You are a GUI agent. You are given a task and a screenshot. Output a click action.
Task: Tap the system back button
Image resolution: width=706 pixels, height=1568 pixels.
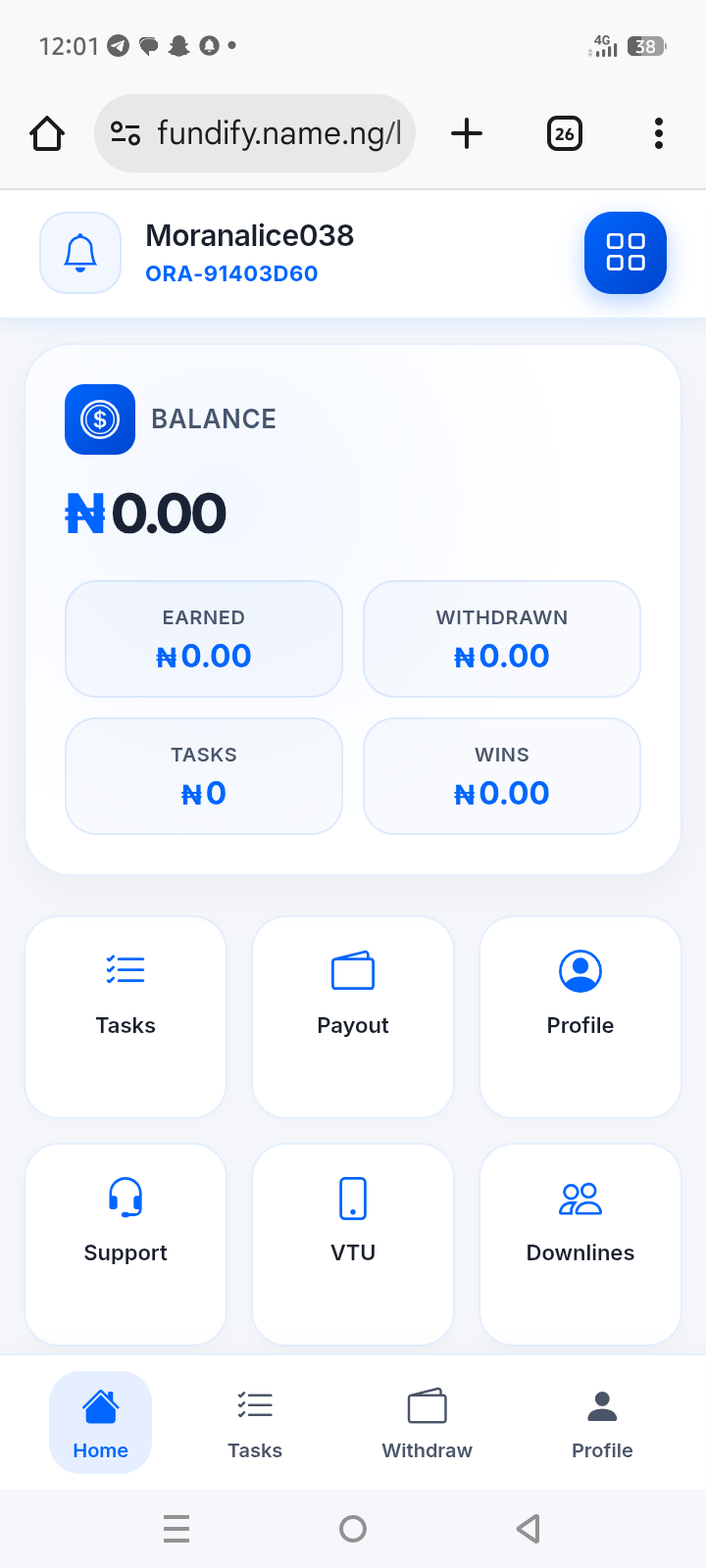tap(529, 1528)
